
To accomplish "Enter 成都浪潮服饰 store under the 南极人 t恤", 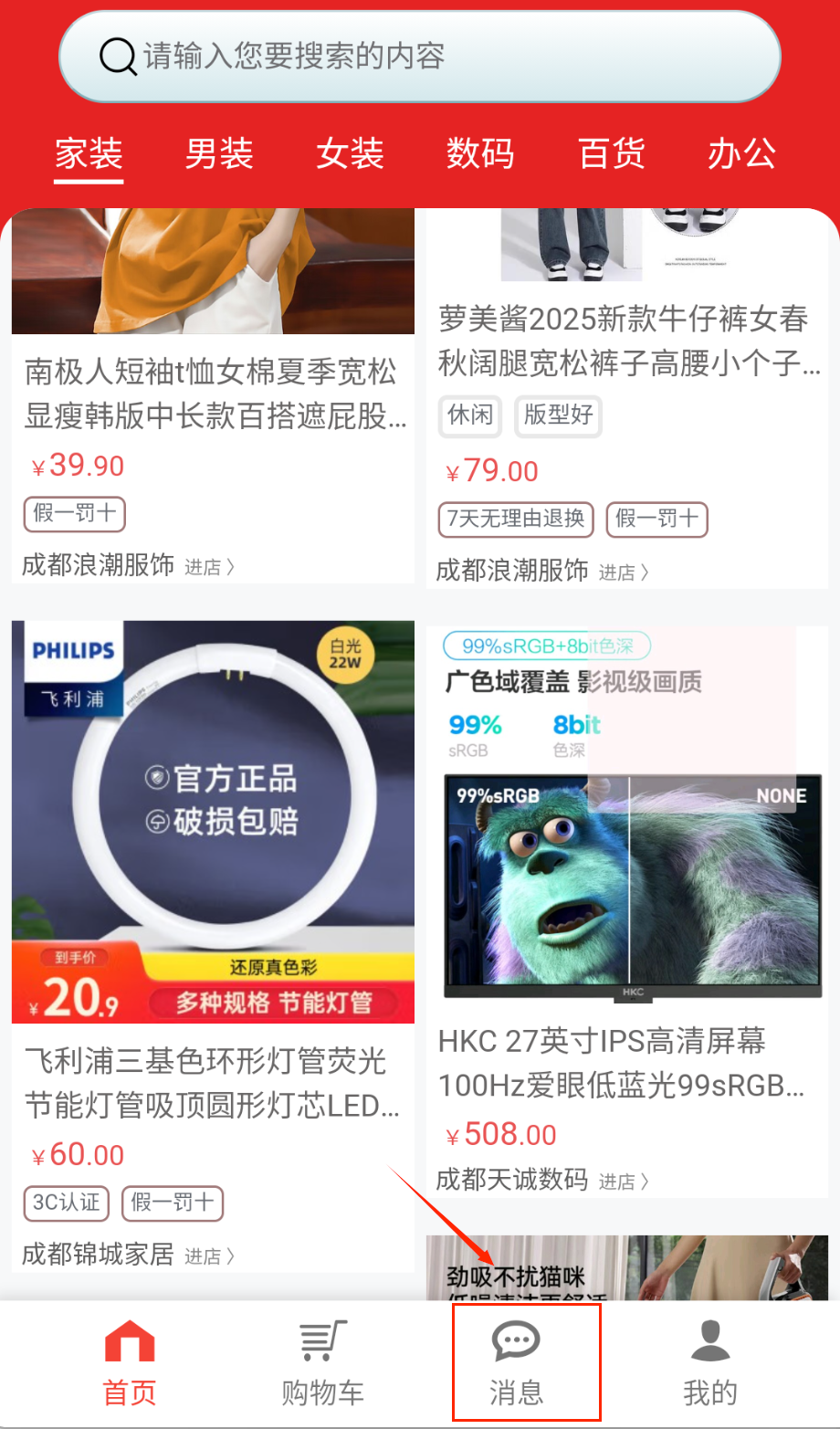I will coord(128,566).
